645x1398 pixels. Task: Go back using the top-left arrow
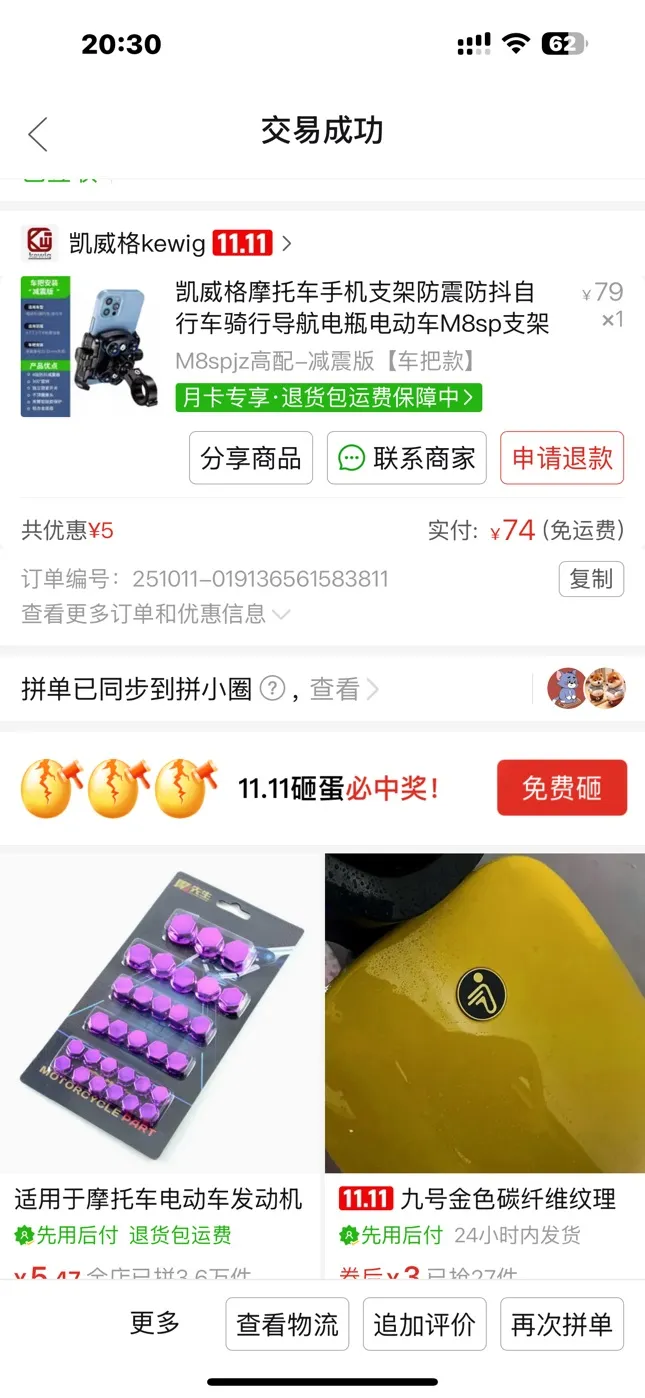point(38,134)
